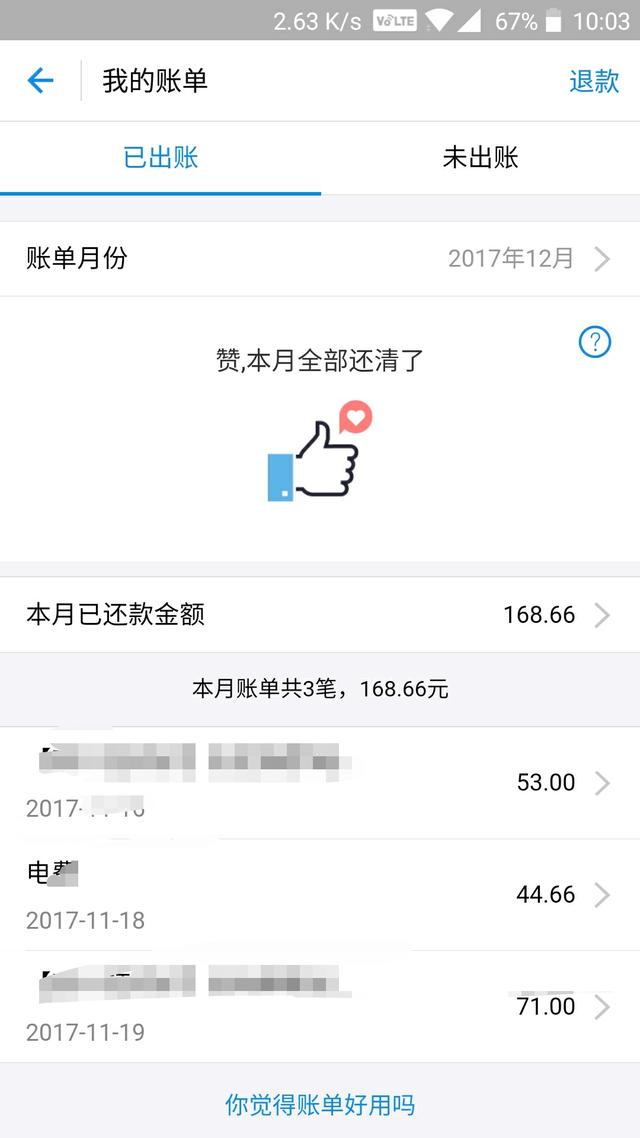Open 本月已还款金额 details
Image resolution: width=640 pixels, height=1138 pixels.
coord(320,615)
